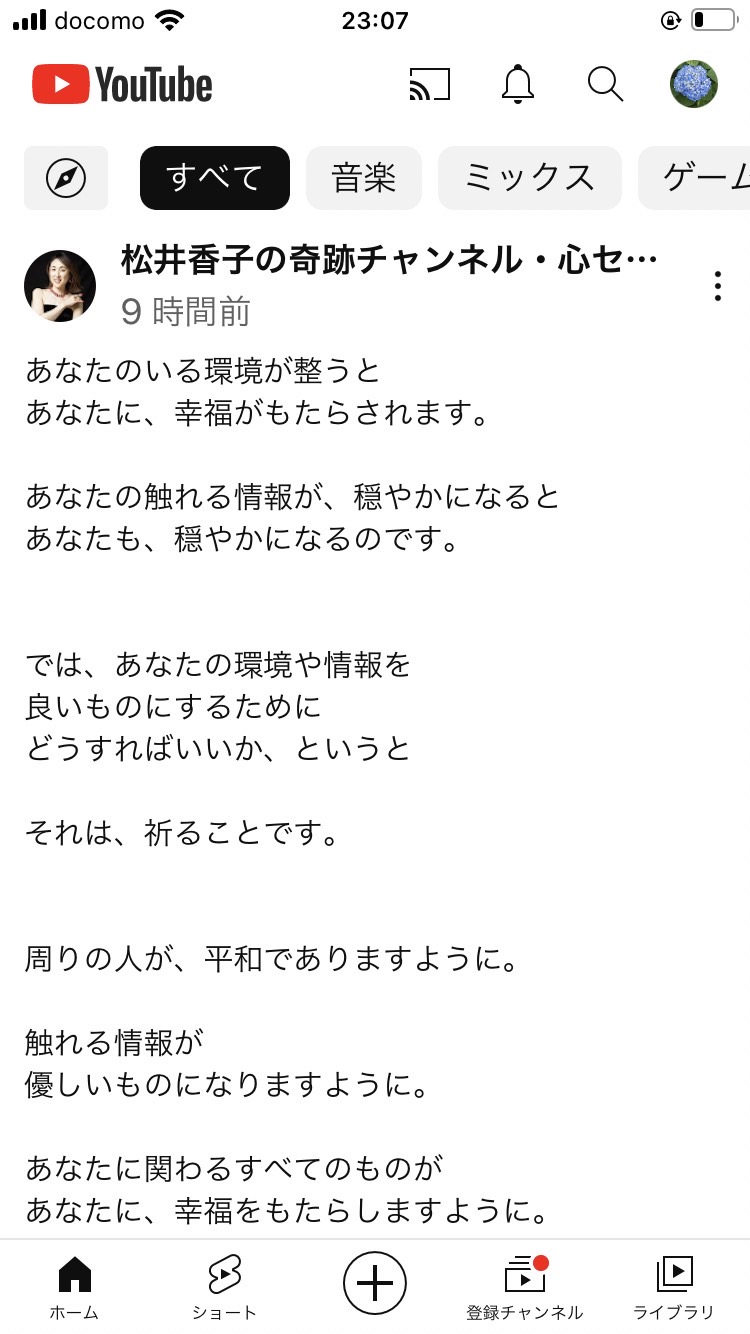The height and width of the screenshot is (1334, 750).
Task: Choose the ミックス chip
Action: point(530,178)
